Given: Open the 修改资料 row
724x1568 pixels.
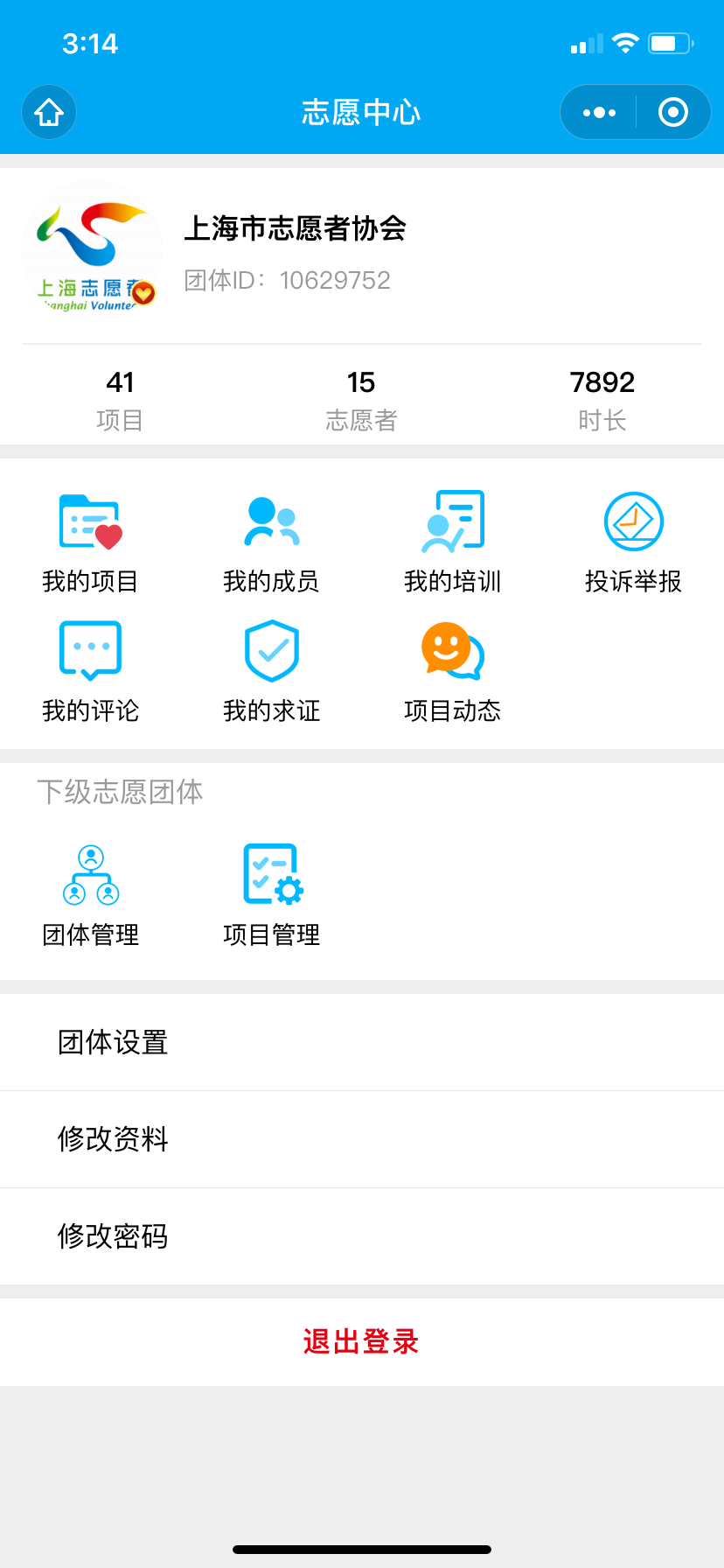Looking at the screenshot, I should coord(362,1139).
